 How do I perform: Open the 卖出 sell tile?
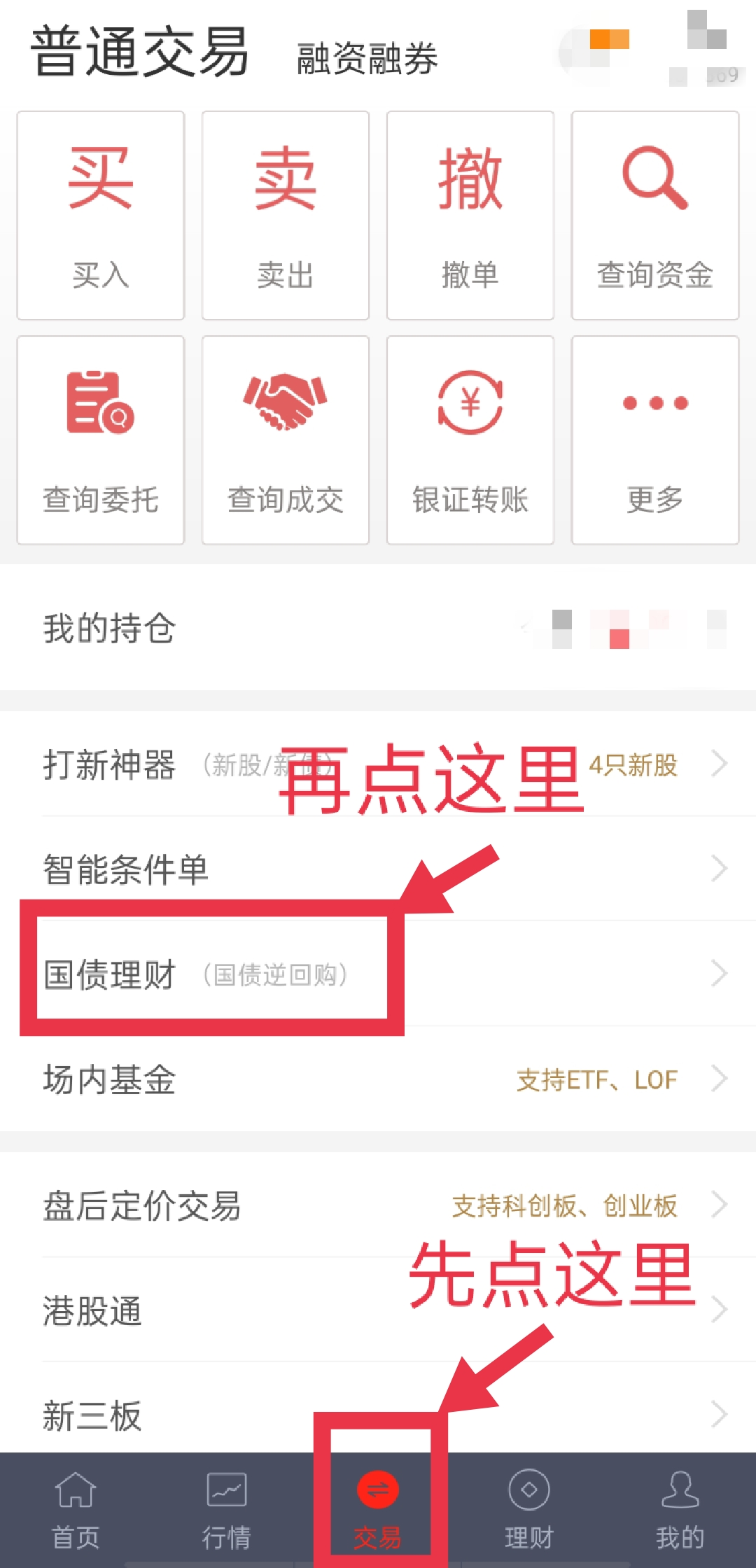click(x=286, y=216)
